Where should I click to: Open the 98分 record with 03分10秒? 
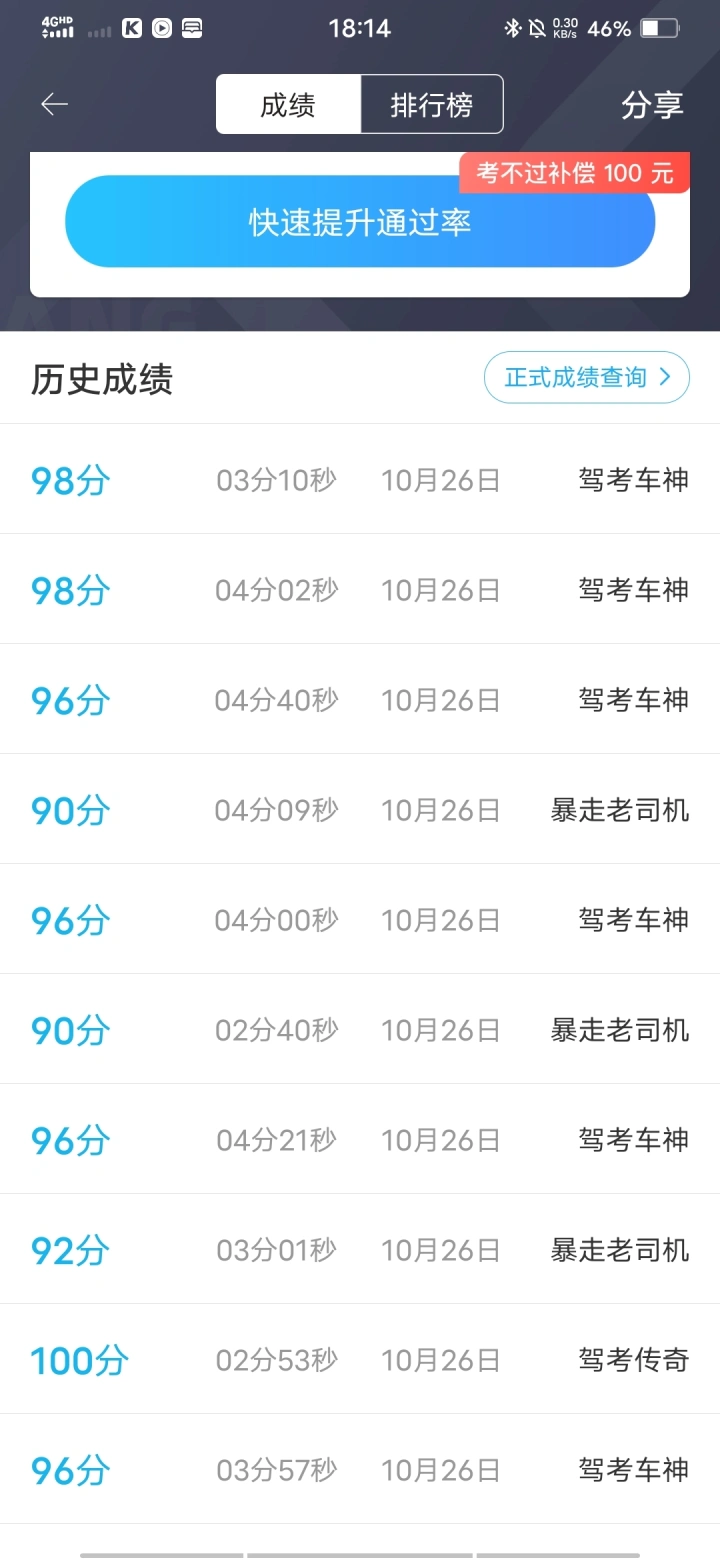[x=360, y=479]
